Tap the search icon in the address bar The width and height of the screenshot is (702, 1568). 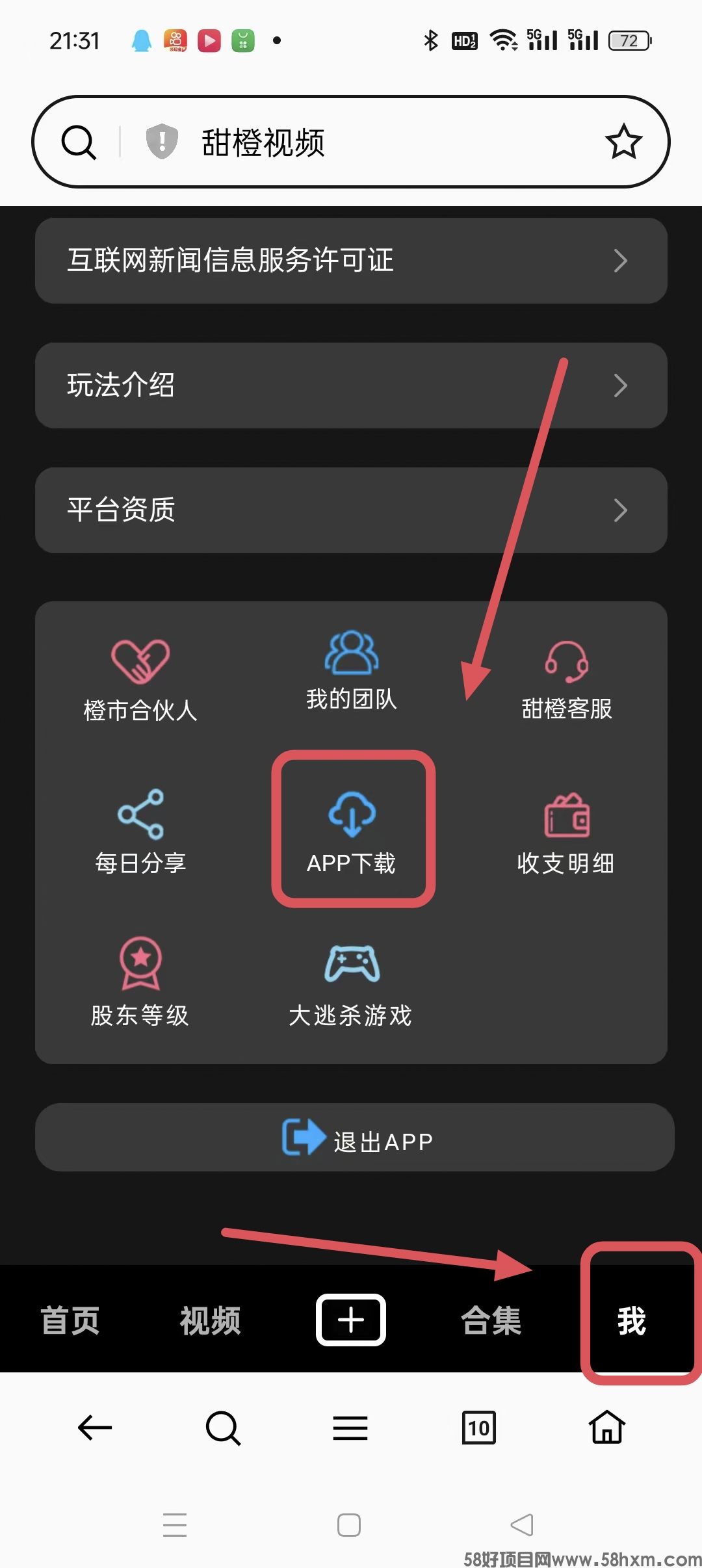(79, 142)
